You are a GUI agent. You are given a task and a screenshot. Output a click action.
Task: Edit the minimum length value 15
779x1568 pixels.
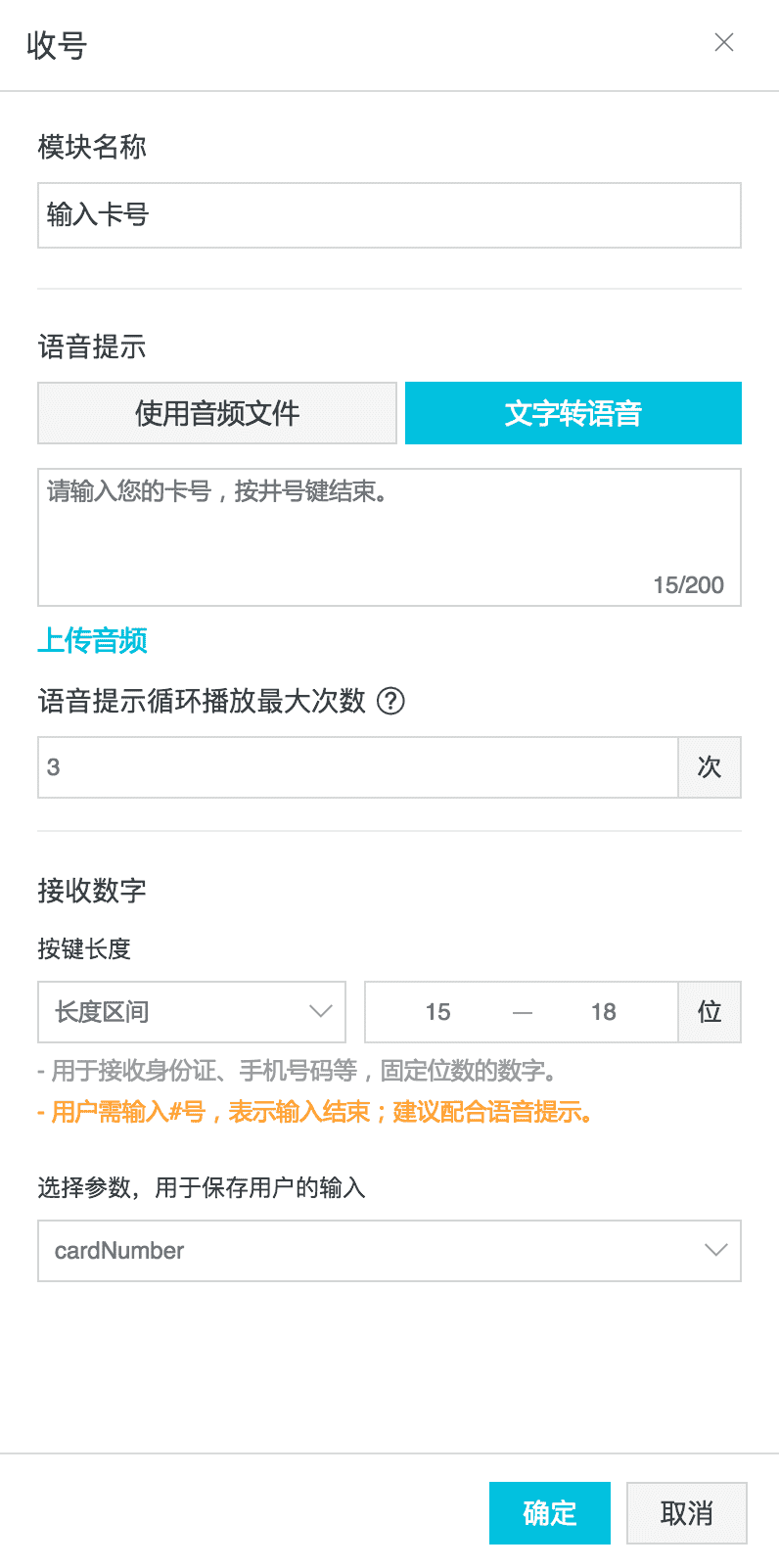click(438, 1012)
